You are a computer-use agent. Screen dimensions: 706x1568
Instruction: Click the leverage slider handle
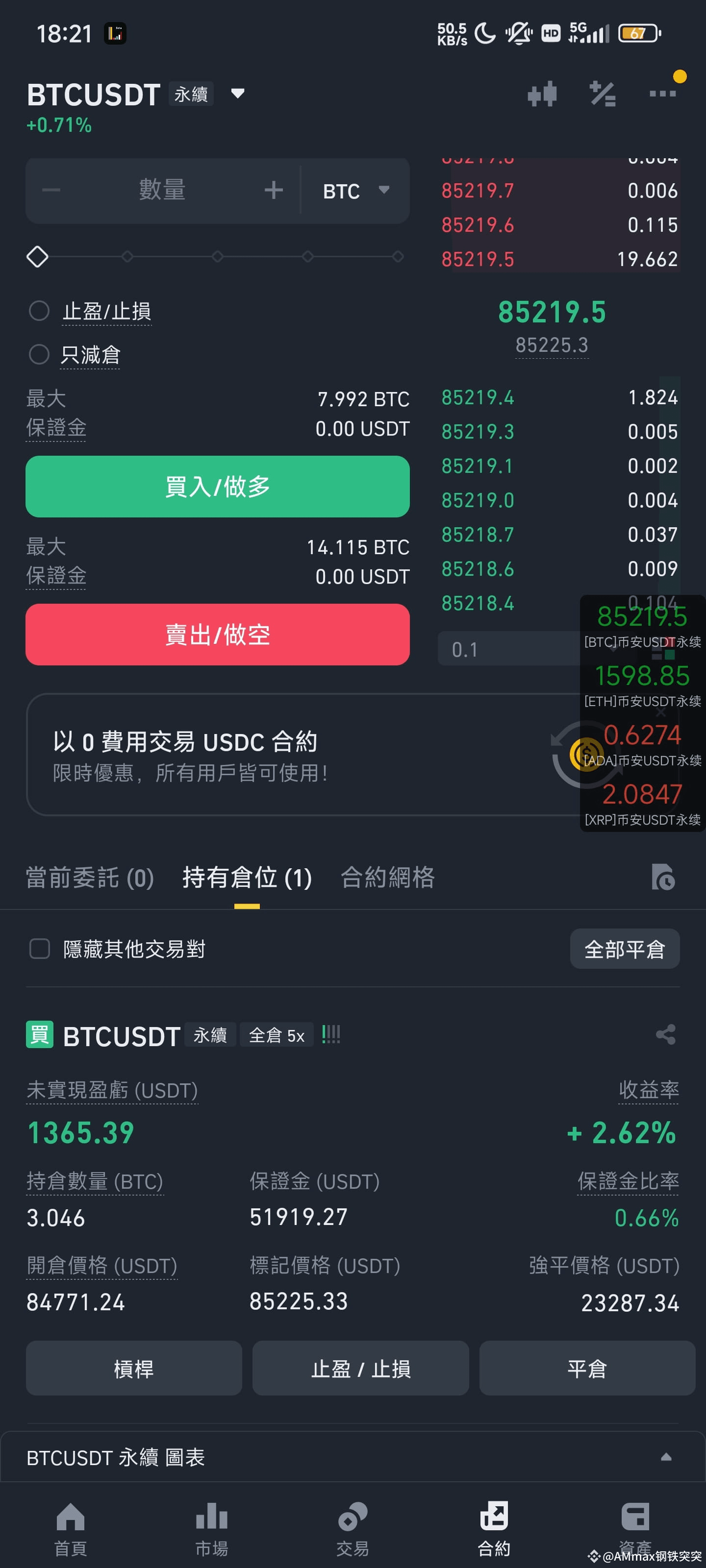(37, 257)
